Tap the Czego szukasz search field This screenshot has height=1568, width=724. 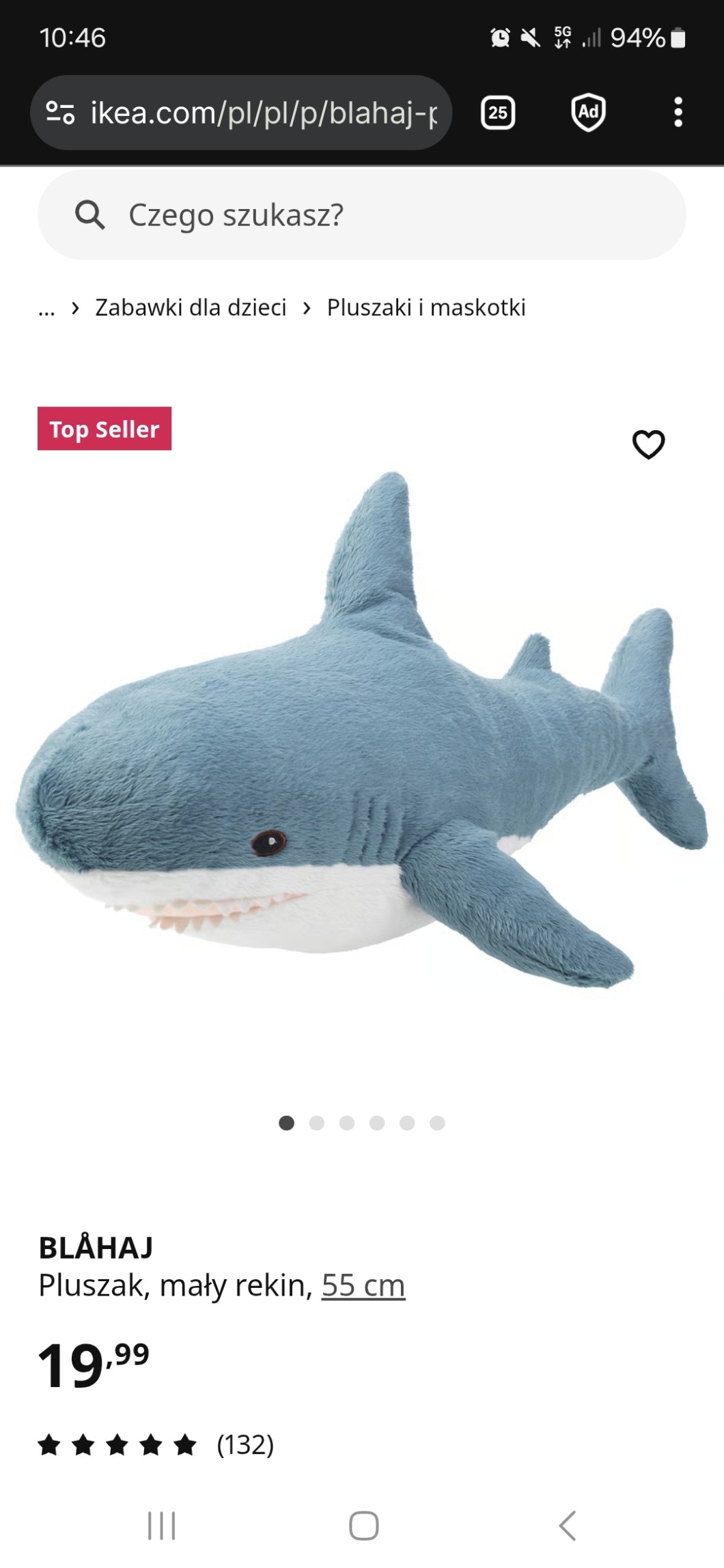point(361,215)
